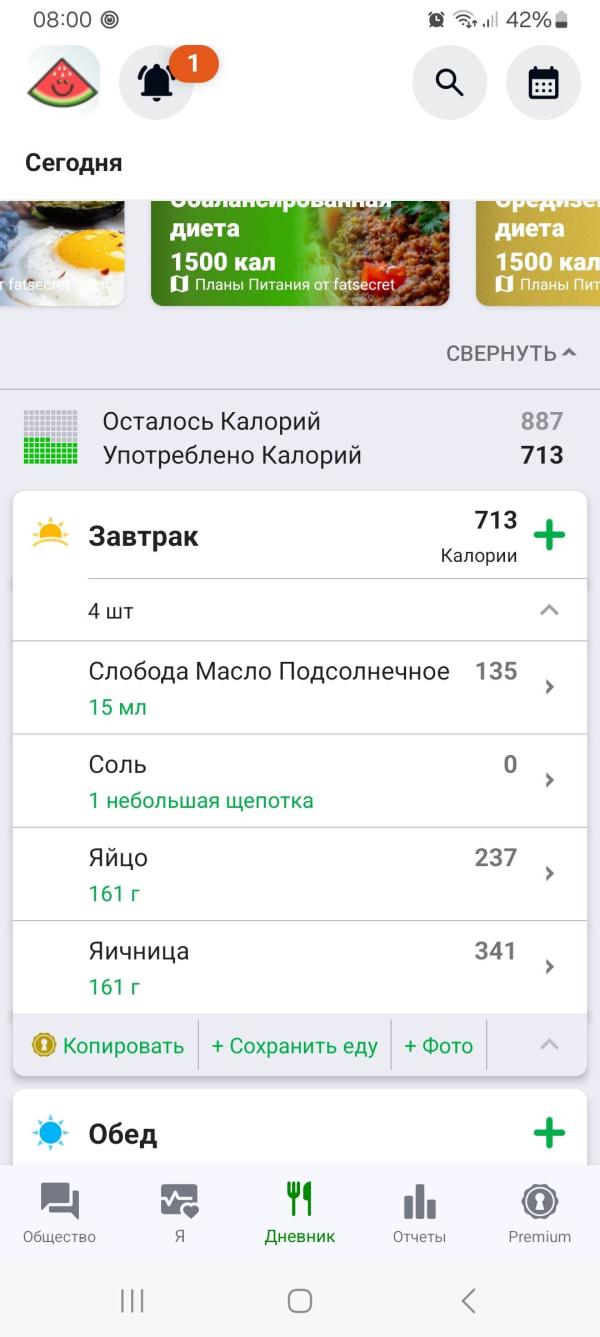Open the notifications bell

[x=156, y=83]
